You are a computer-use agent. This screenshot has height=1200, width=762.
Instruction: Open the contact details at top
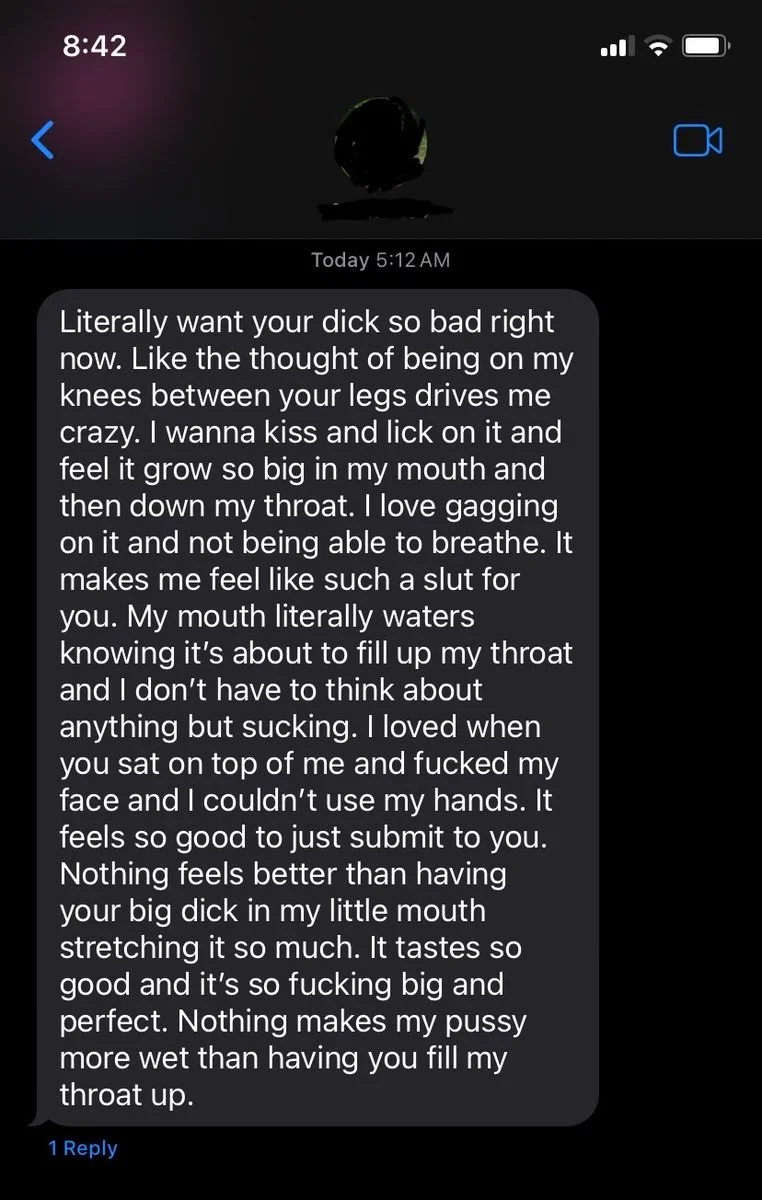(x=381, y=150)
